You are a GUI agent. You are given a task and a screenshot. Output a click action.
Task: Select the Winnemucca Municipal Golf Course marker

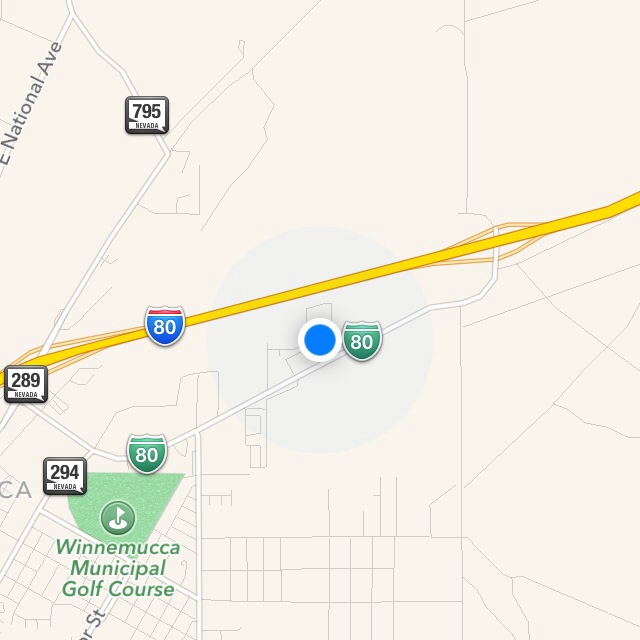pos(118,518)
